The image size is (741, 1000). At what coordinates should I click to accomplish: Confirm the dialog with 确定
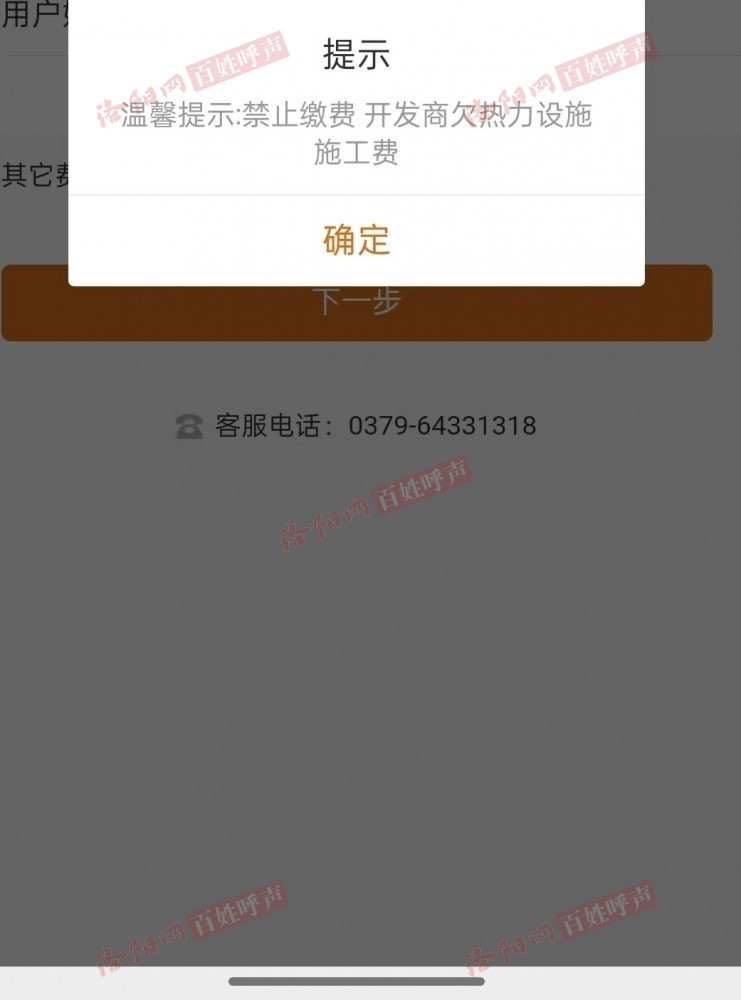pyautogui.click(x=356, y=241)
